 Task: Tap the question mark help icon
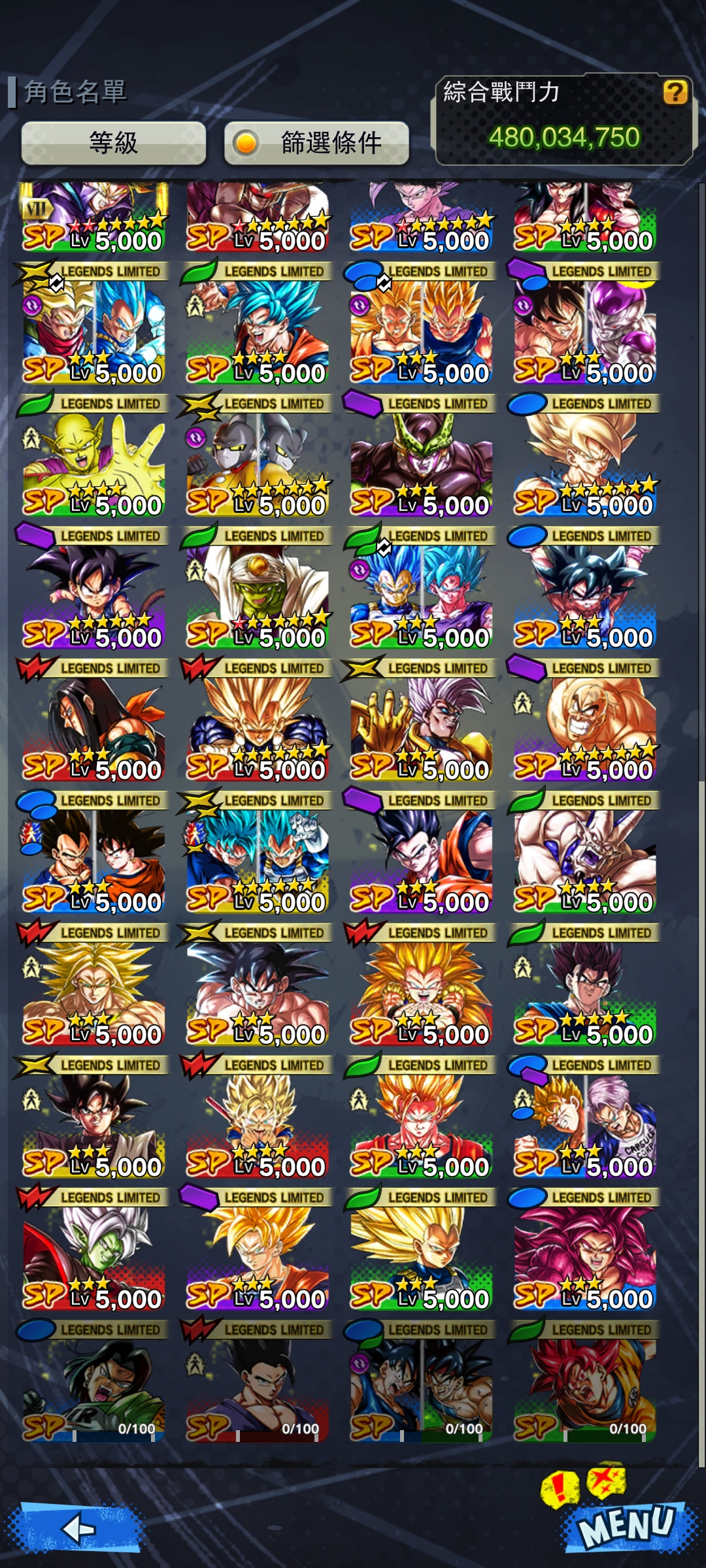pyautogui.click(x=675, y=92)
